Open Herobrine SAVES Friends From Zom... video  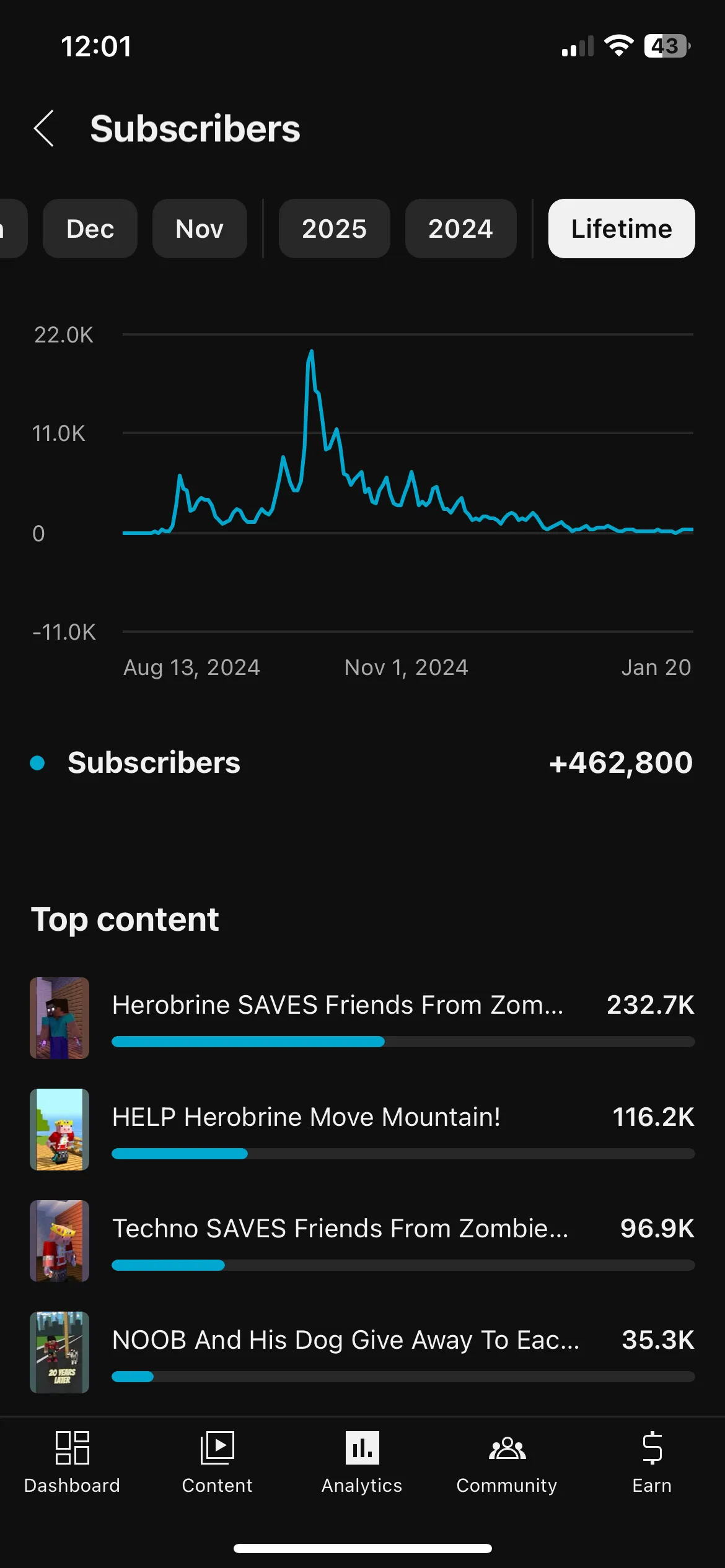click(x=338, y=1005)
